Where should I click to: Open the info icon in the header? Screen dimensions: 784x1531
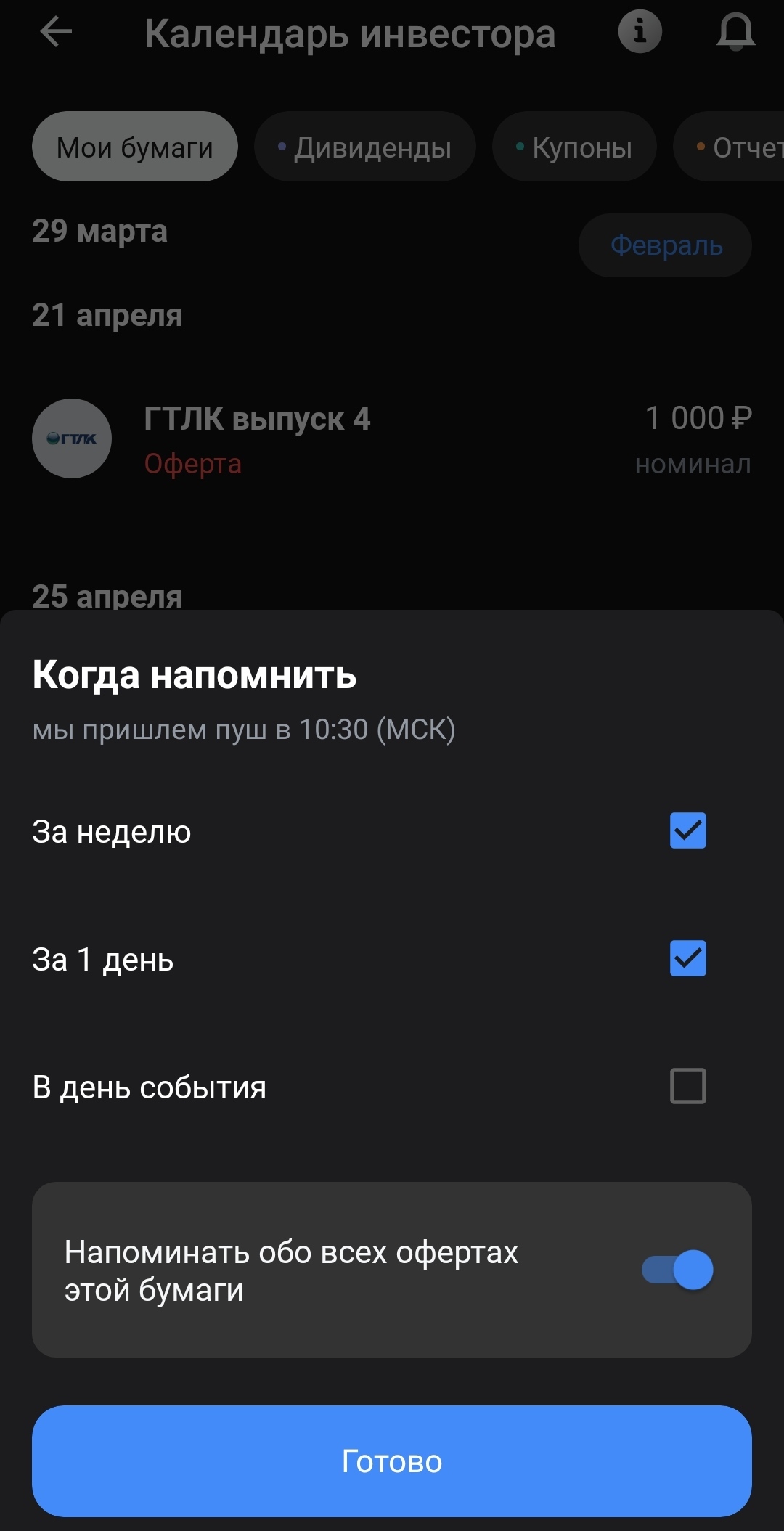pos(640,32)
